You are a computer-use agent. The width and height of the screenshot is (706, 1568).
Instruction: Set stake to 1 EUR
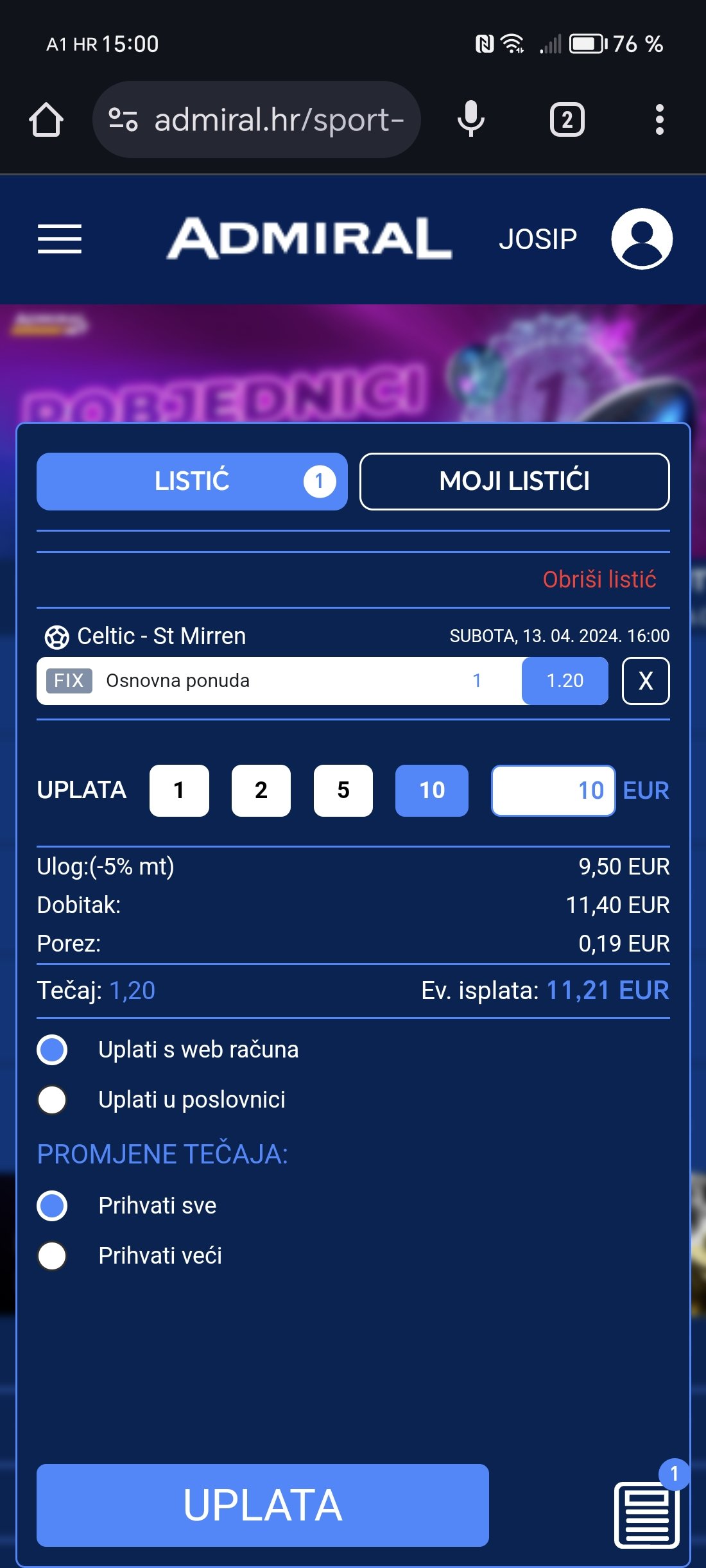179,790
